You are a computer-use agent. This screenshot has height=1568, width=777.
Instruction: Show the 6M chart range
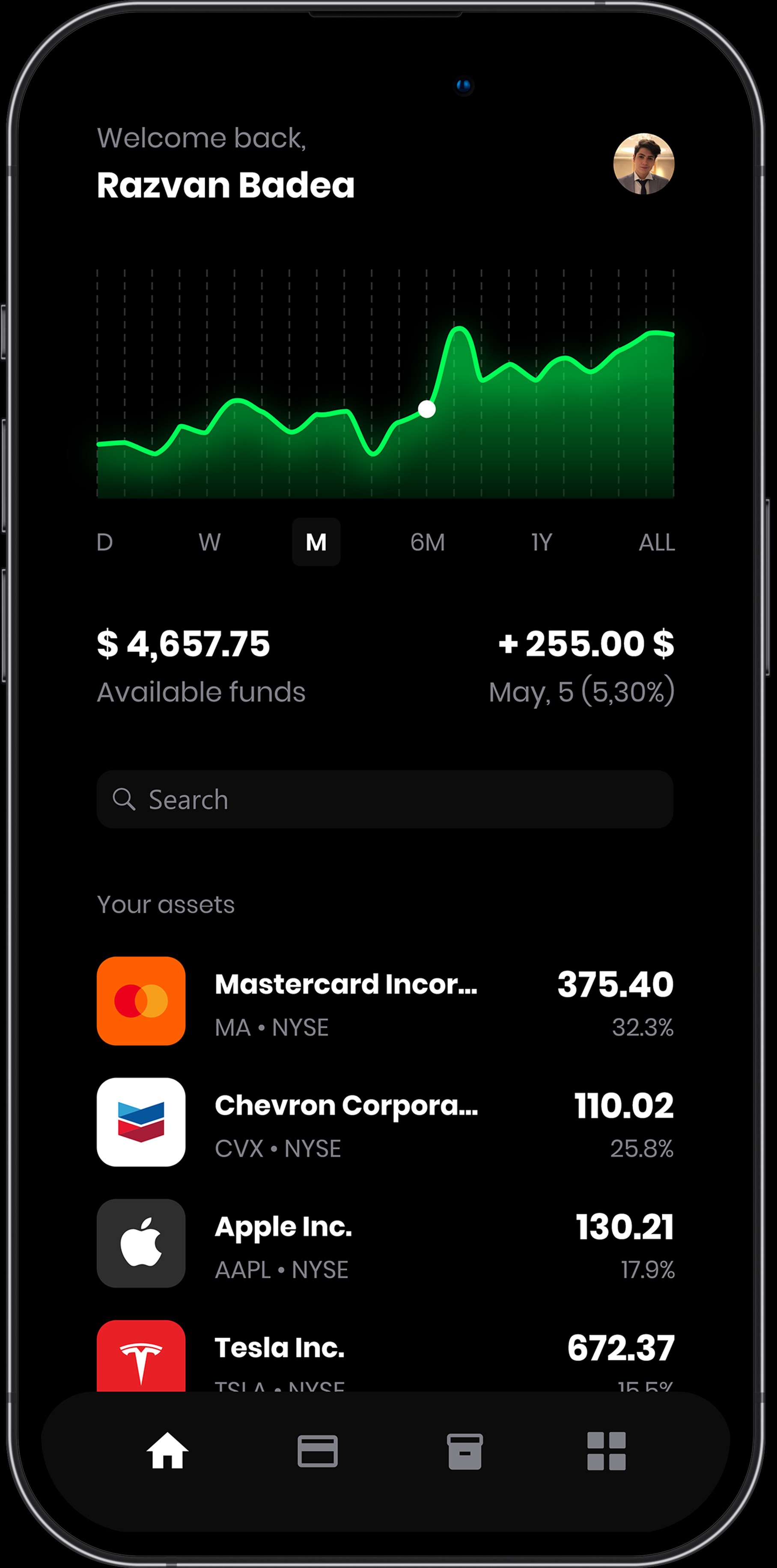(427, 542)
